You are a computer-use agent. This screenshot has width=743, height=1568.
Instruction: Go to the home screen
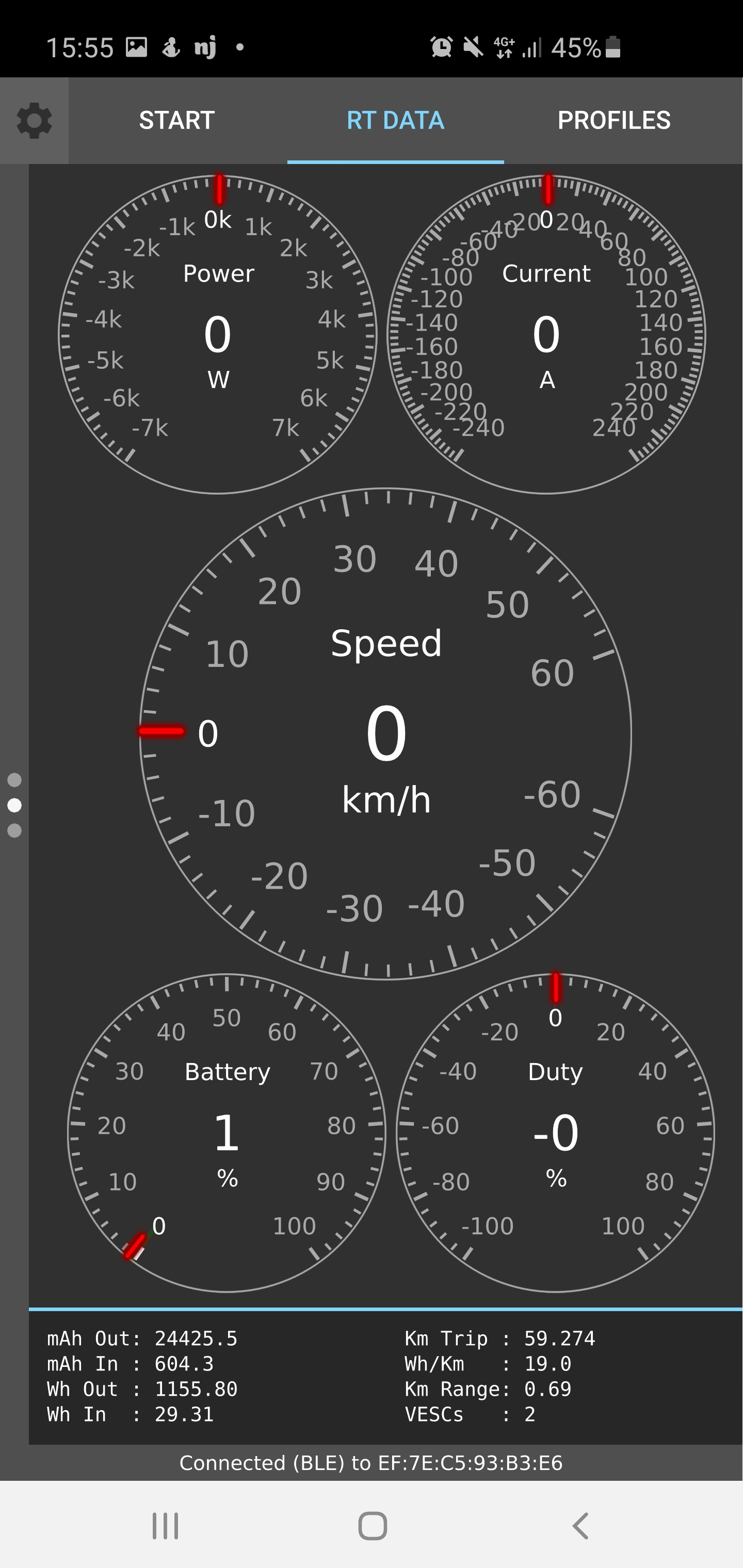(x=372, y=1526)
